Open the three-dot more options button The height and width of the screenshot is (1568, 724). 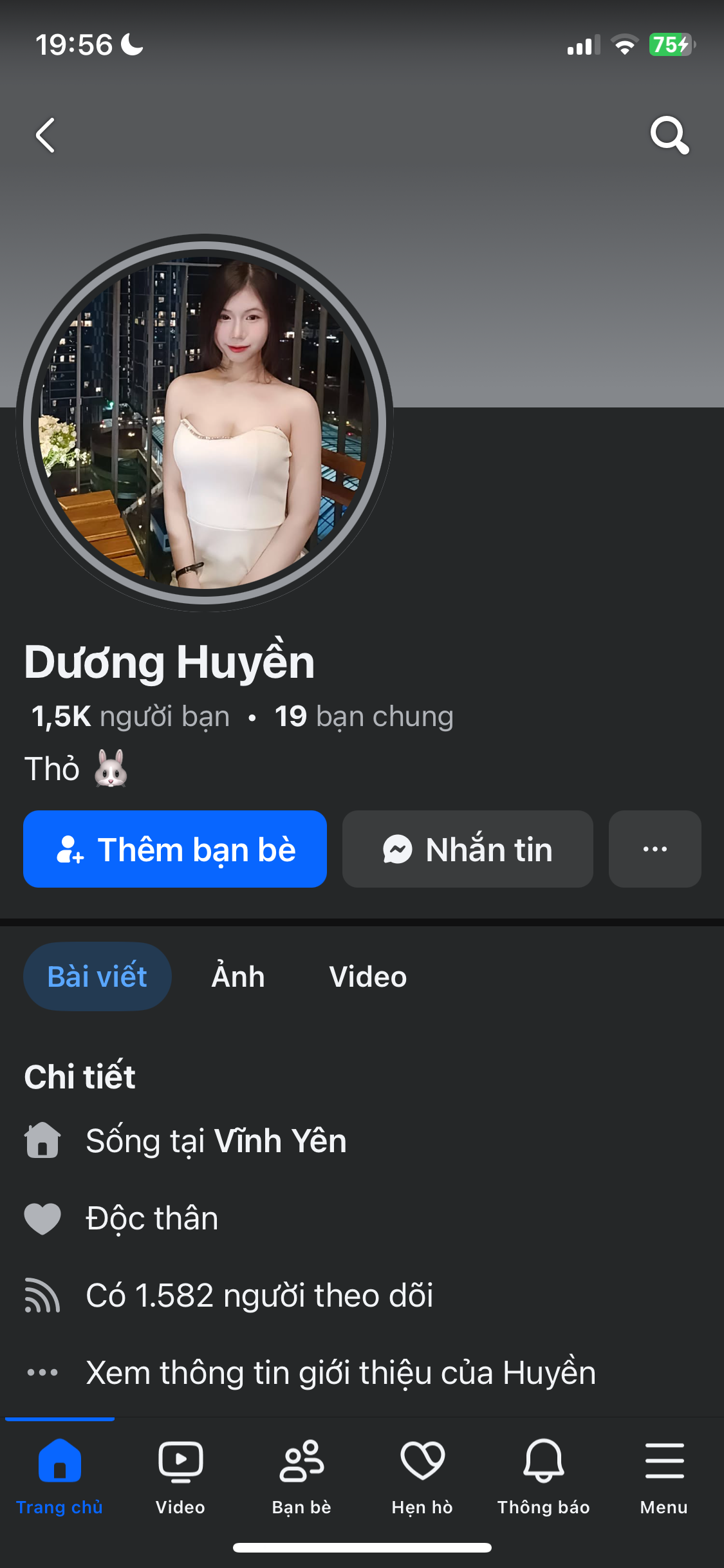(x=654, y=849)
